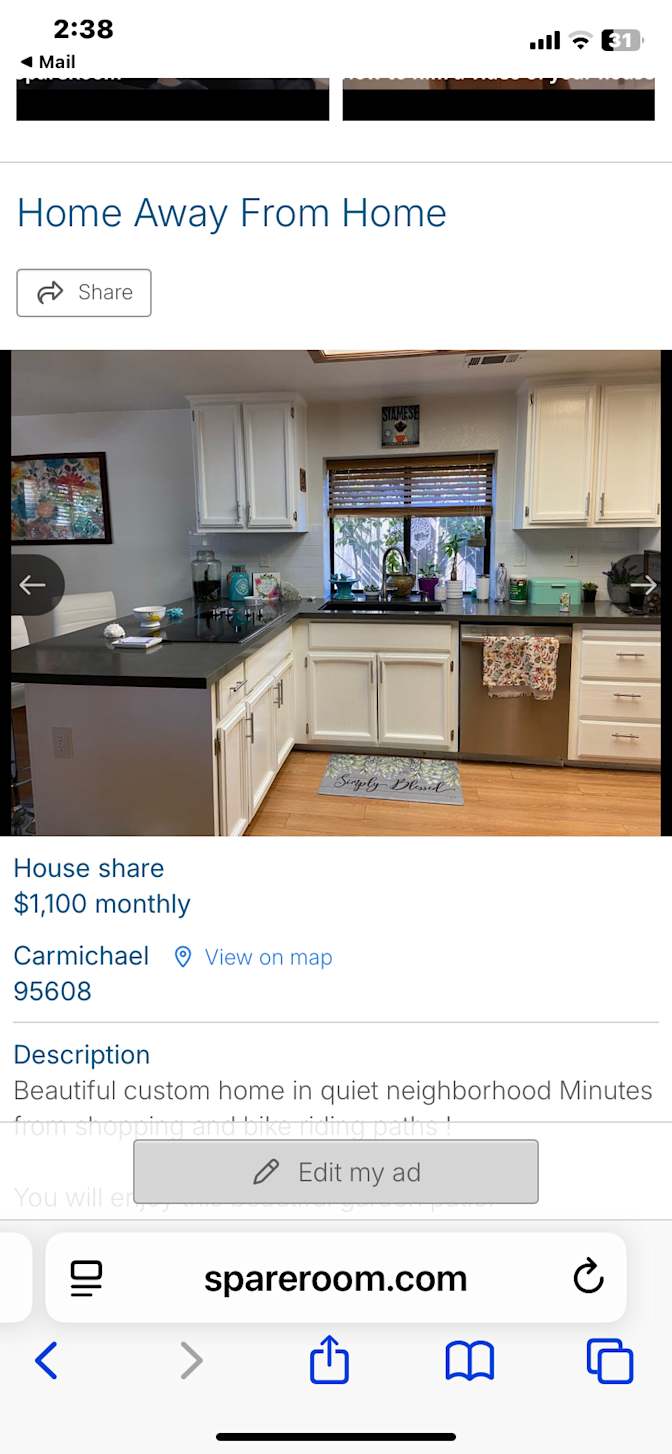Viewport: 672px width, 1454px height.
Task: Open View on map link
Action: pos(253,957)
